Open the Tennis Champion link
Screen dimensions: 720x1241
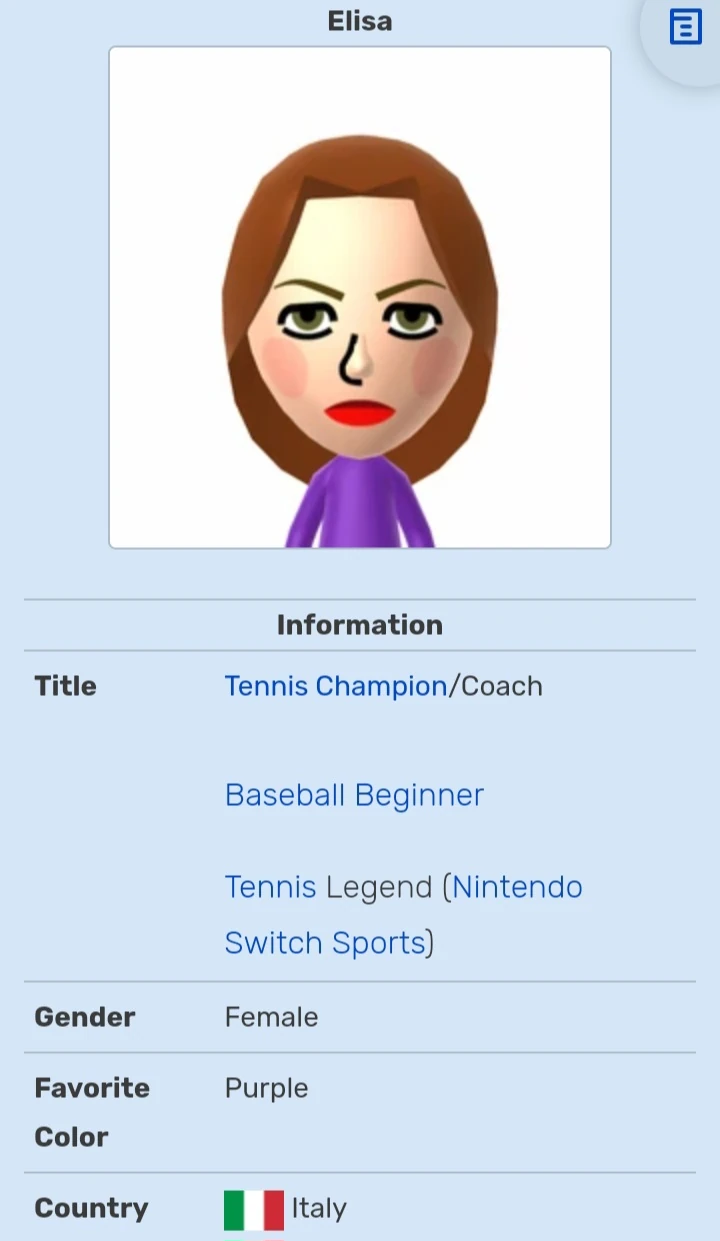pyautogui.click(x=335, y=686)
